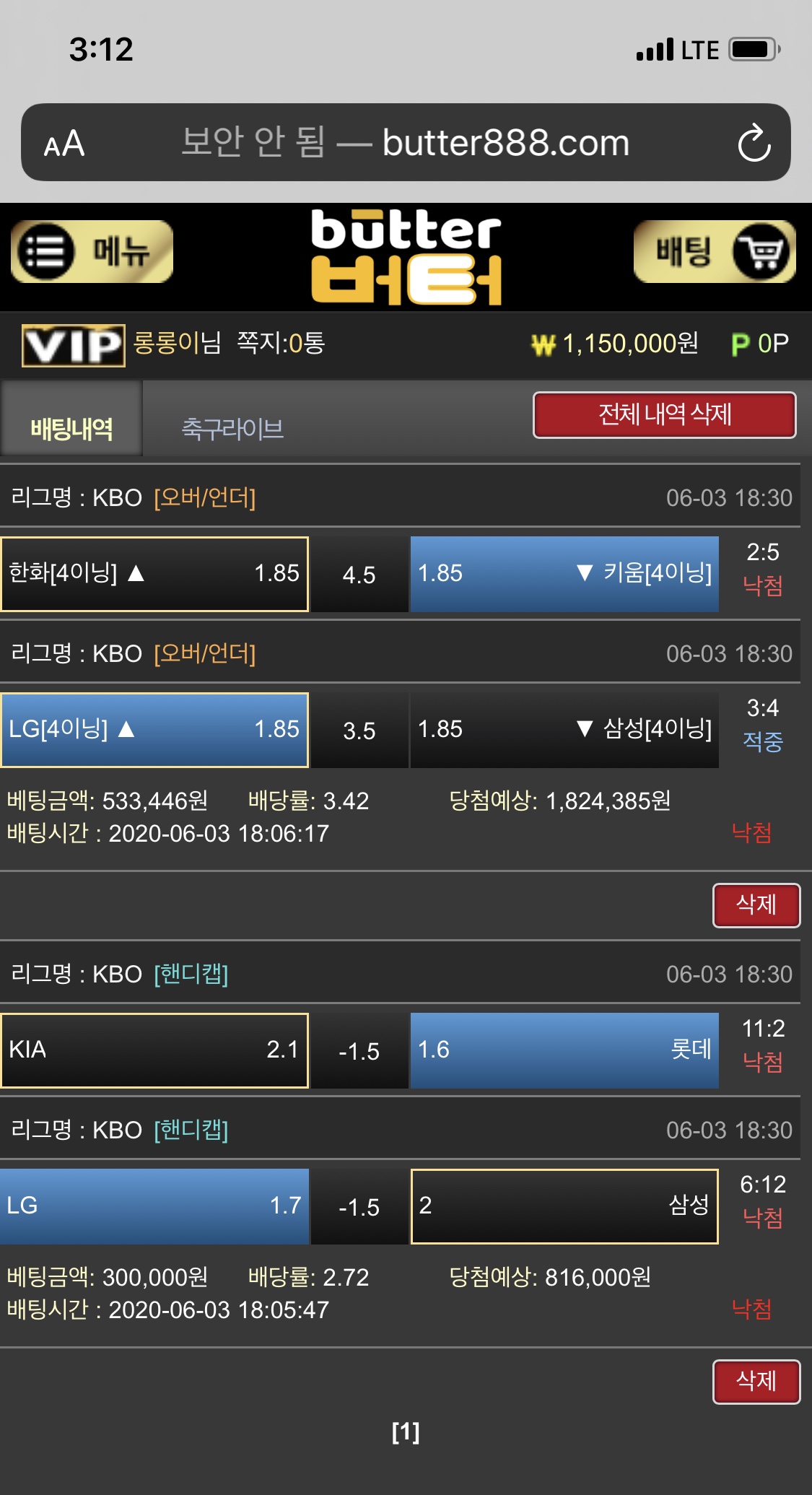This screenshot has width=812, height=1495.
Task: Switch to the 축구라이브 tab
Action: point(232,429)
